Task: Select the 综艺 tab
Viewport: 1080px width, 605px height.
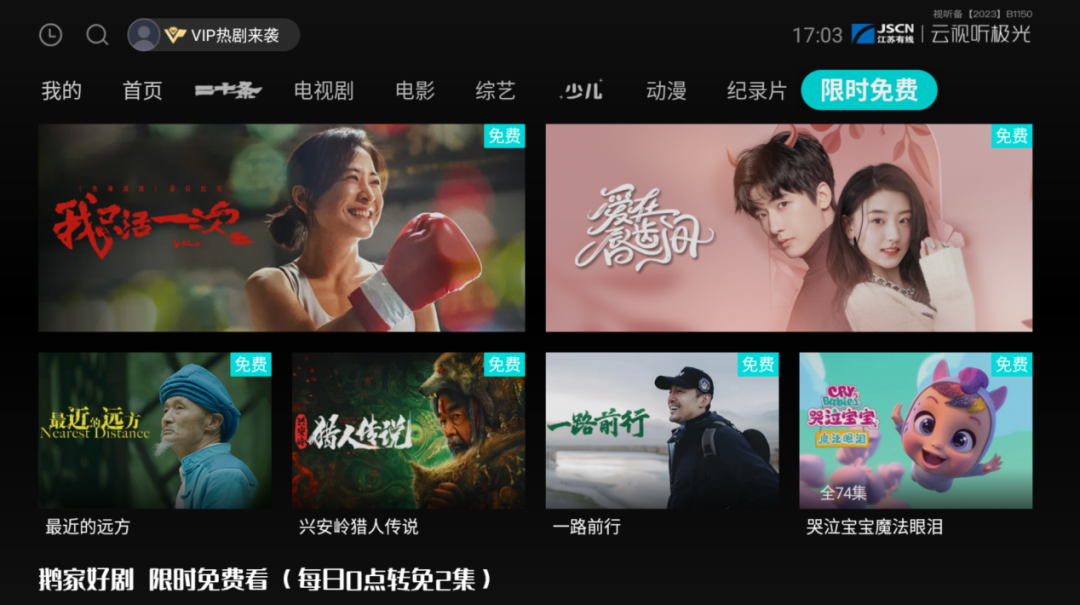Action: coord(495,91)
